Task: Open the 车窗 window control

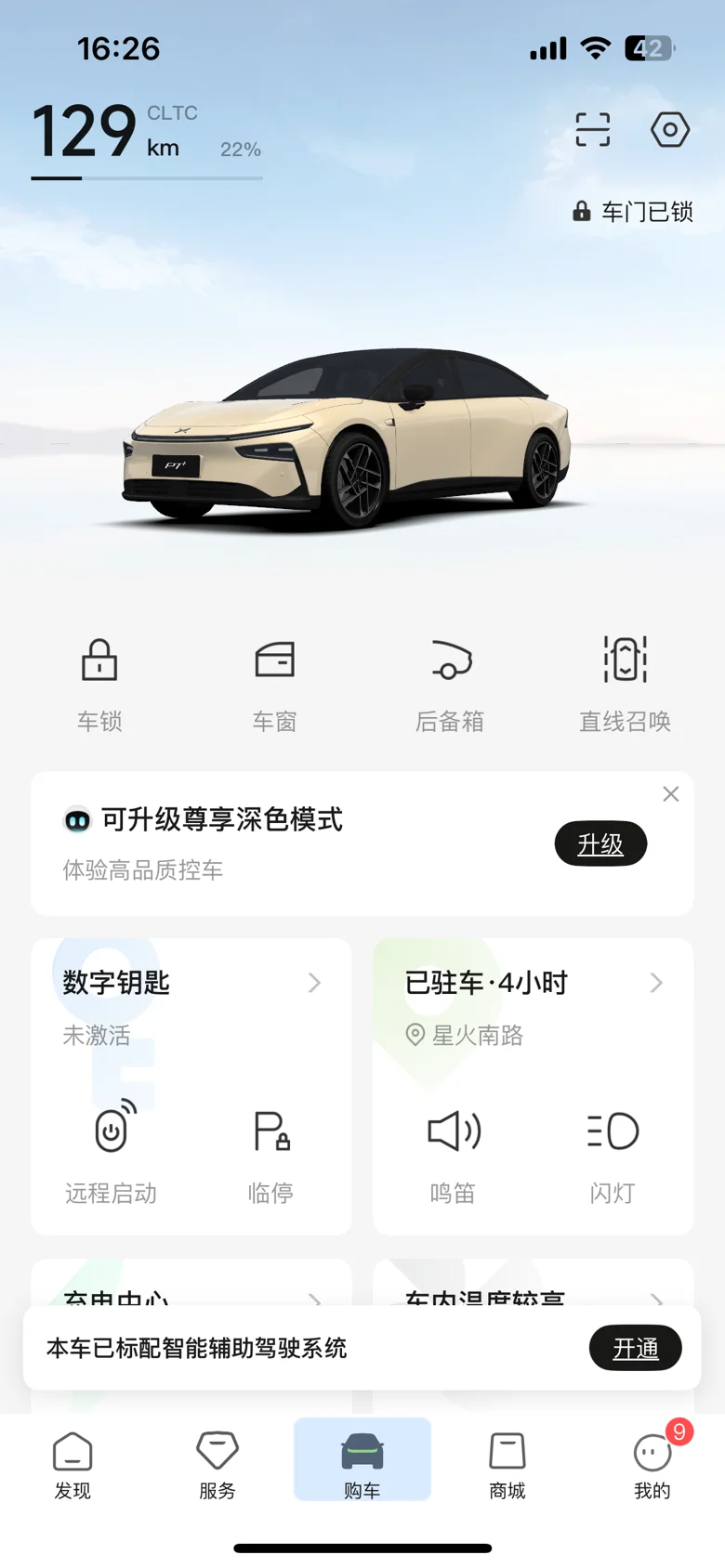Action: tap(274, 683)
